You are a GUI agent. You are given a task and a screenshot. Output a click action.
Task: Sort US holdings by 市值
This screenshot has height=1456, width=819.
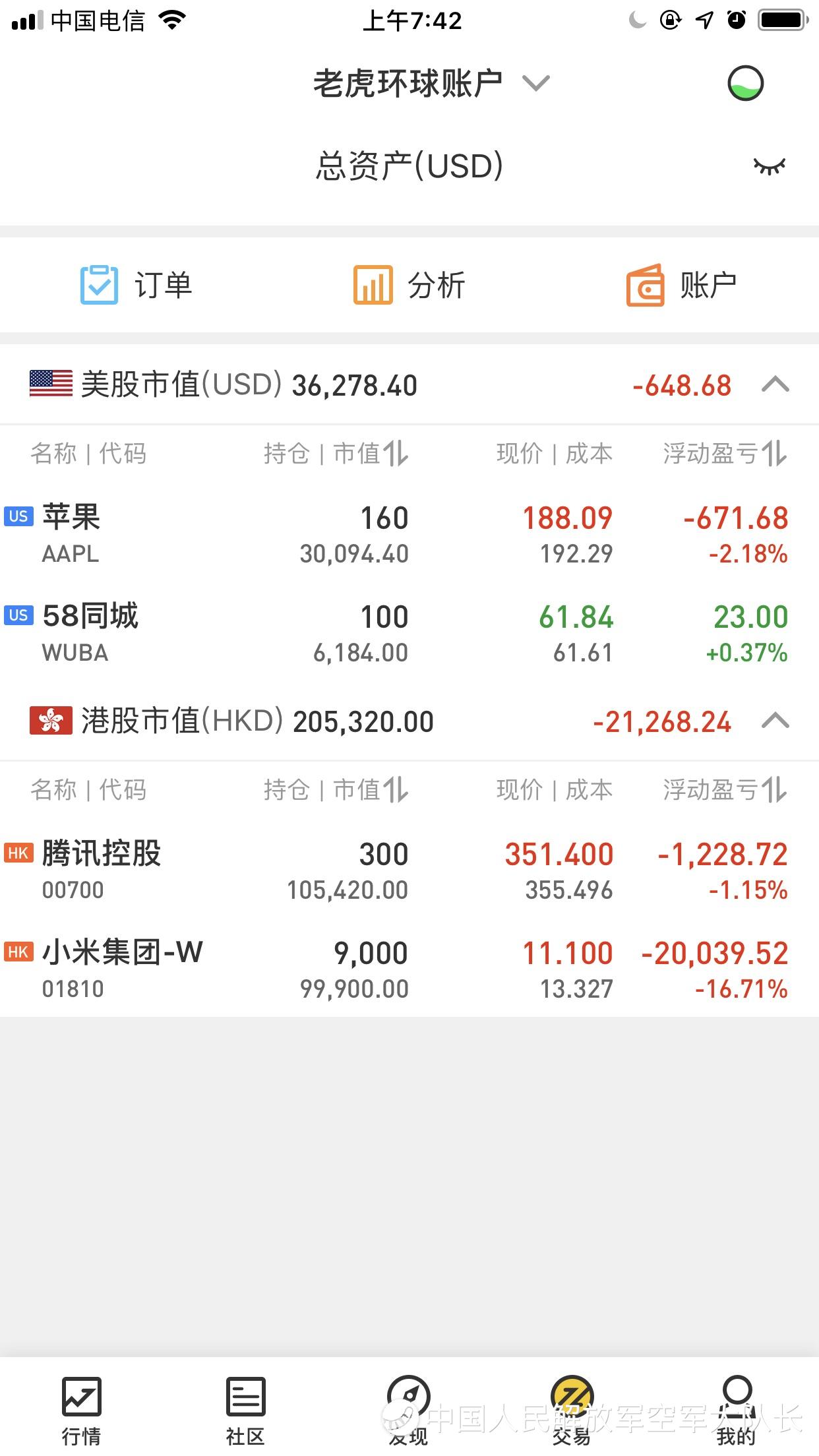[x=395, y=454]
